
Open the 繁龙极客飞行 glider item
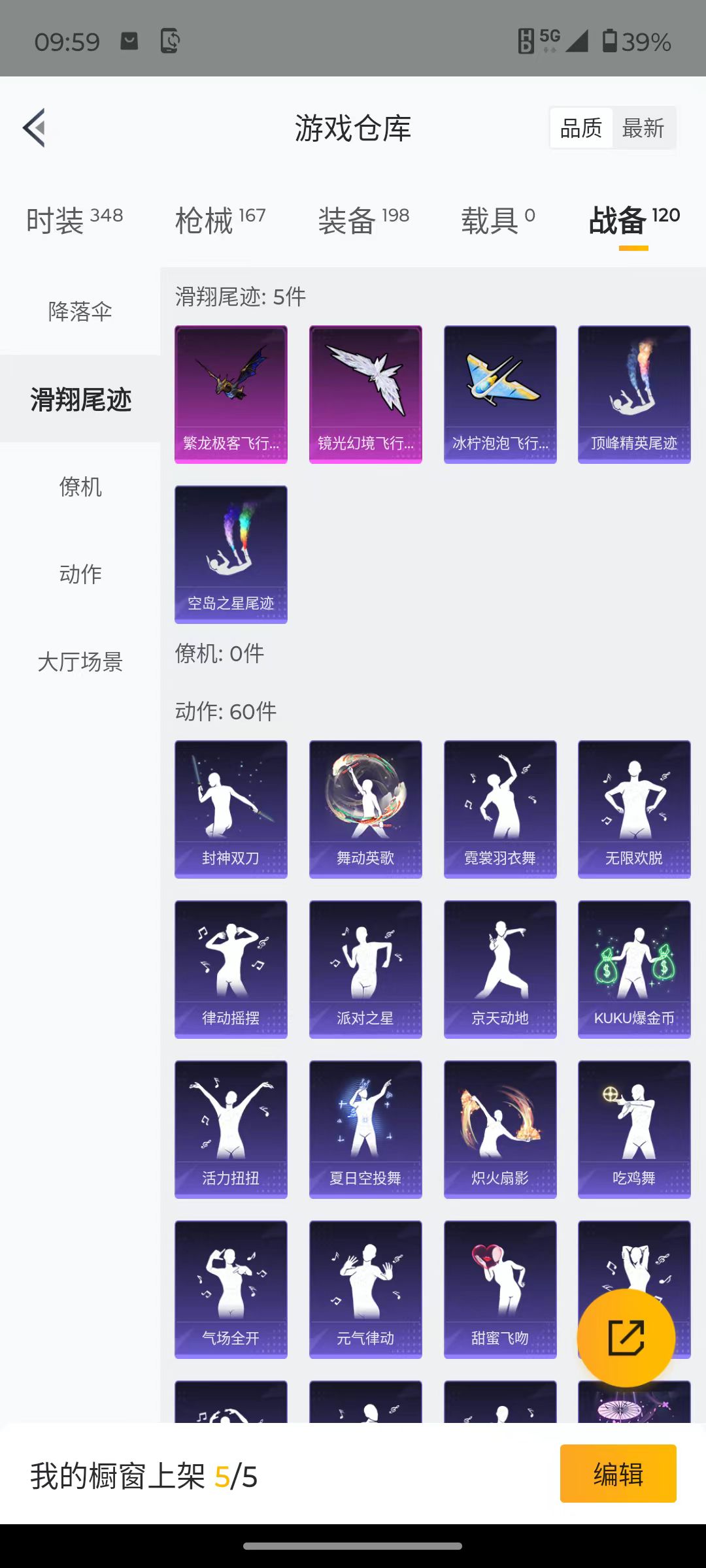[231, 395]
